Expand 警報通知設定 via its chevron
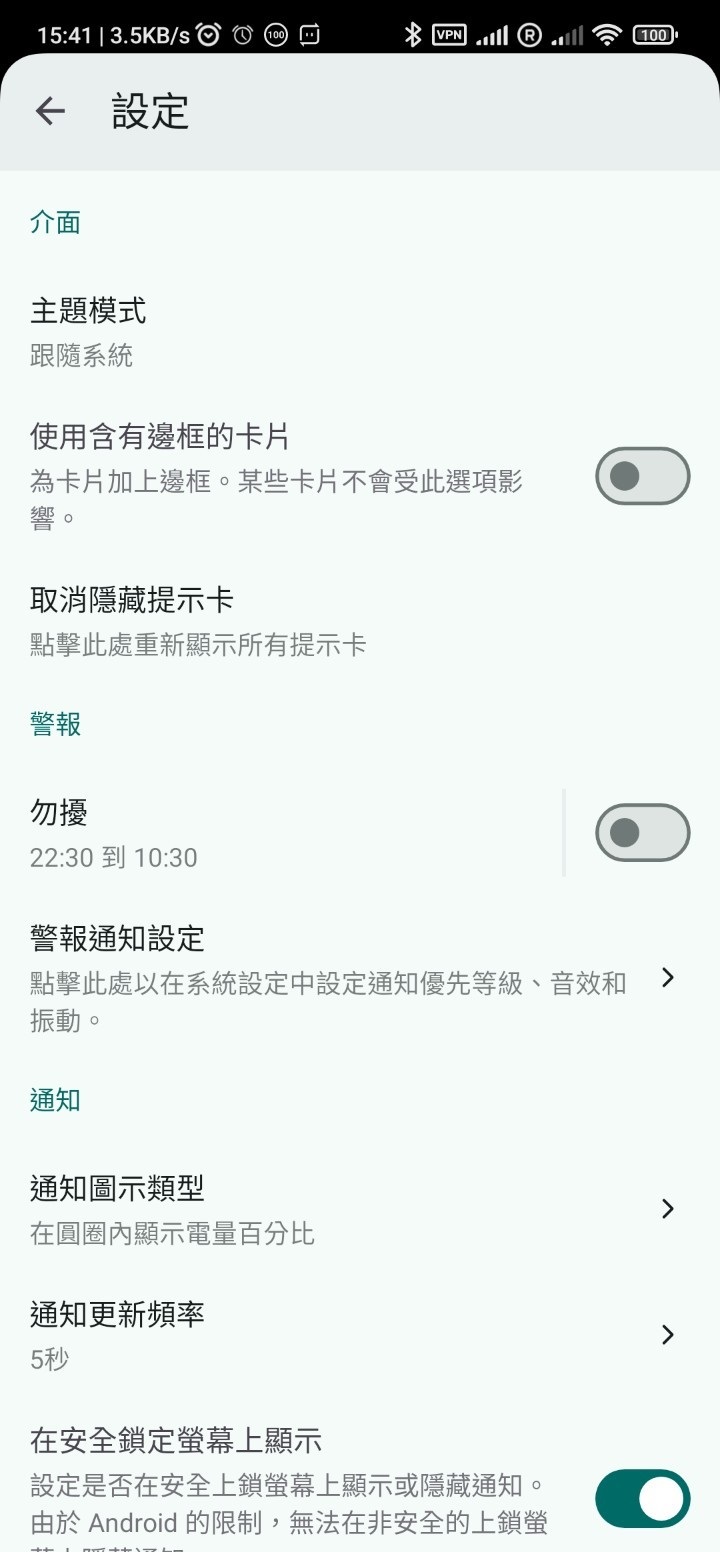This screenshot has height=1552, width=720. pos(667,977)
